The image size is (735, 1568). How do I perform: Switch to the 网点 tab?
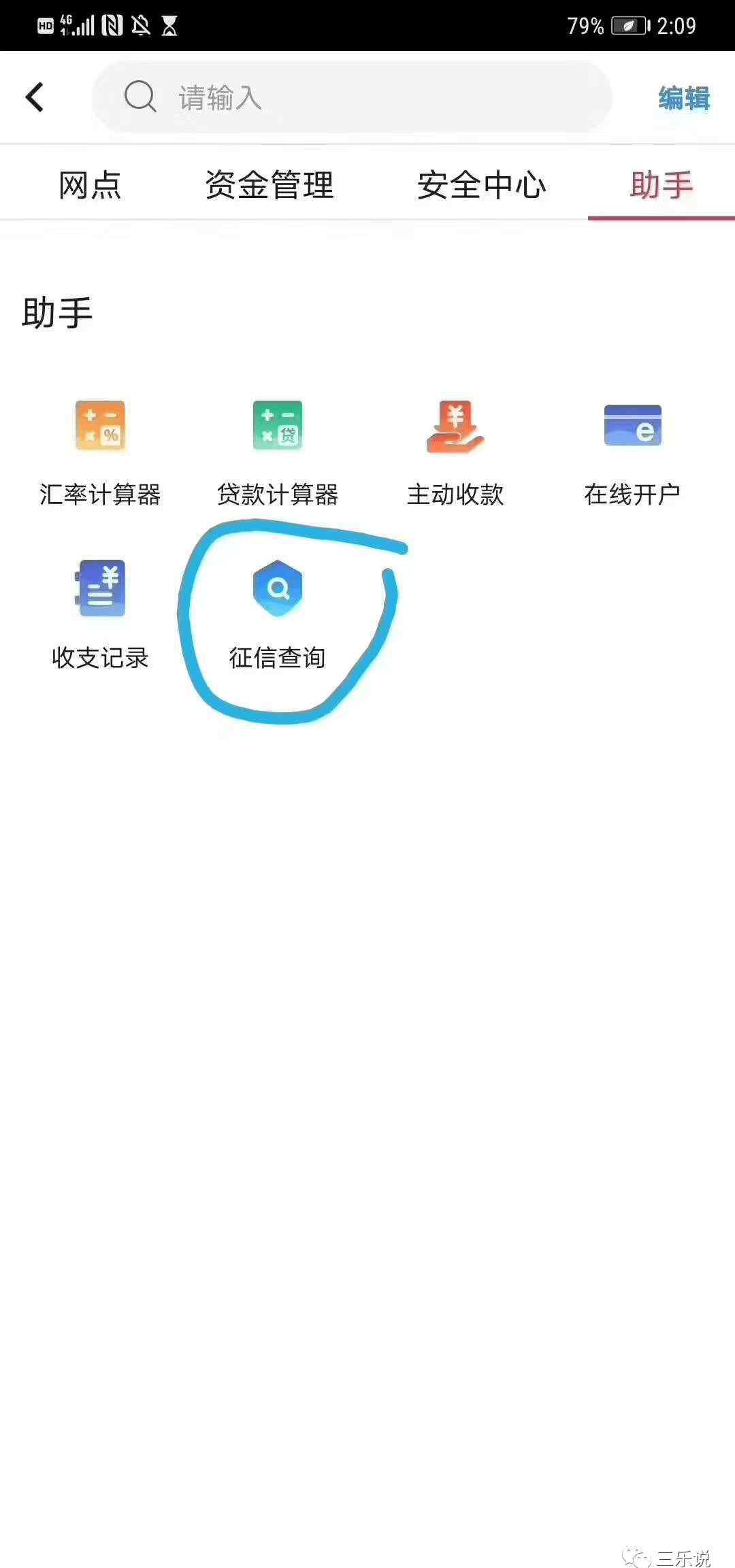90,185
